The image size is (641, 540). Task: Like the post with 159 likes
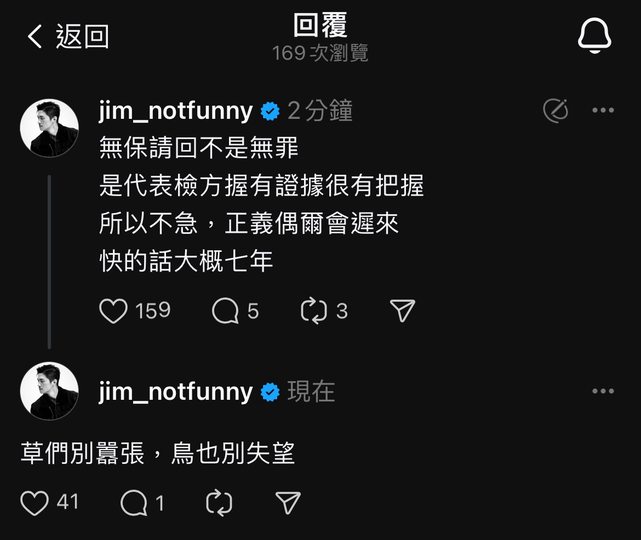(x=114, y=311)
